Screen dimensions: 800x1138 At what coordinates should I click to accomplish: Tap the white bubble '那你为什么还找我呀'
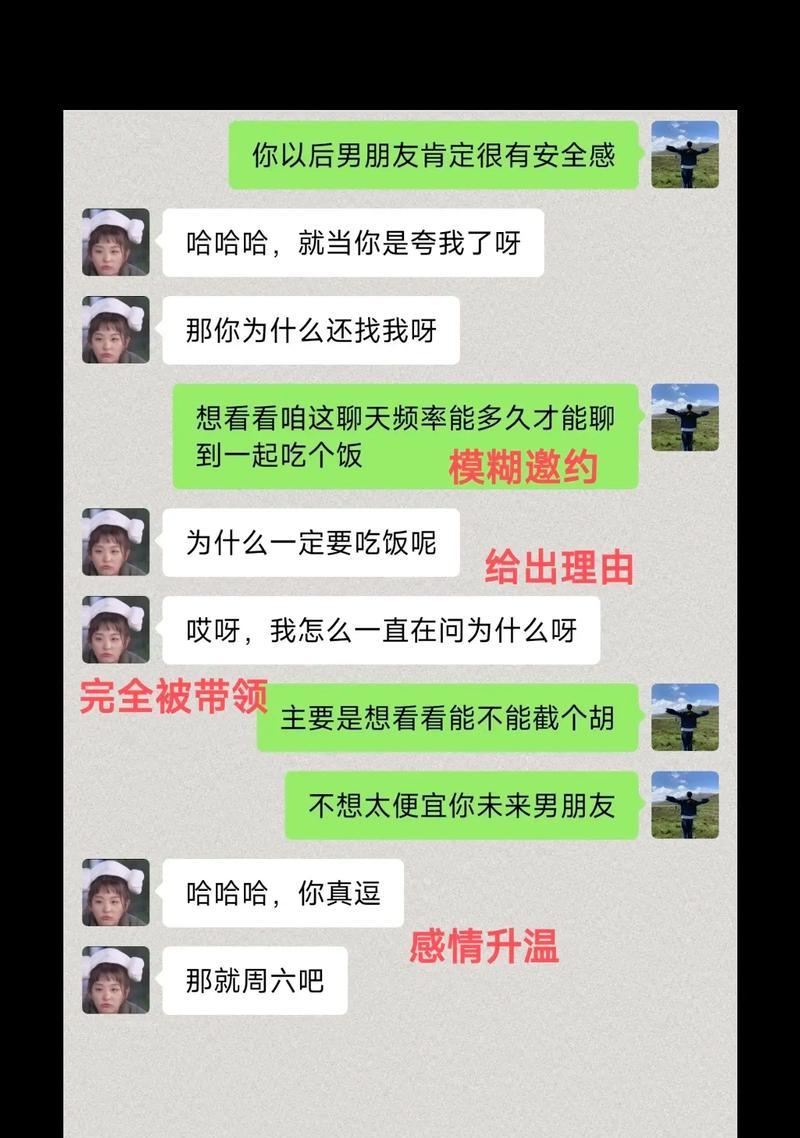(312, 331)
